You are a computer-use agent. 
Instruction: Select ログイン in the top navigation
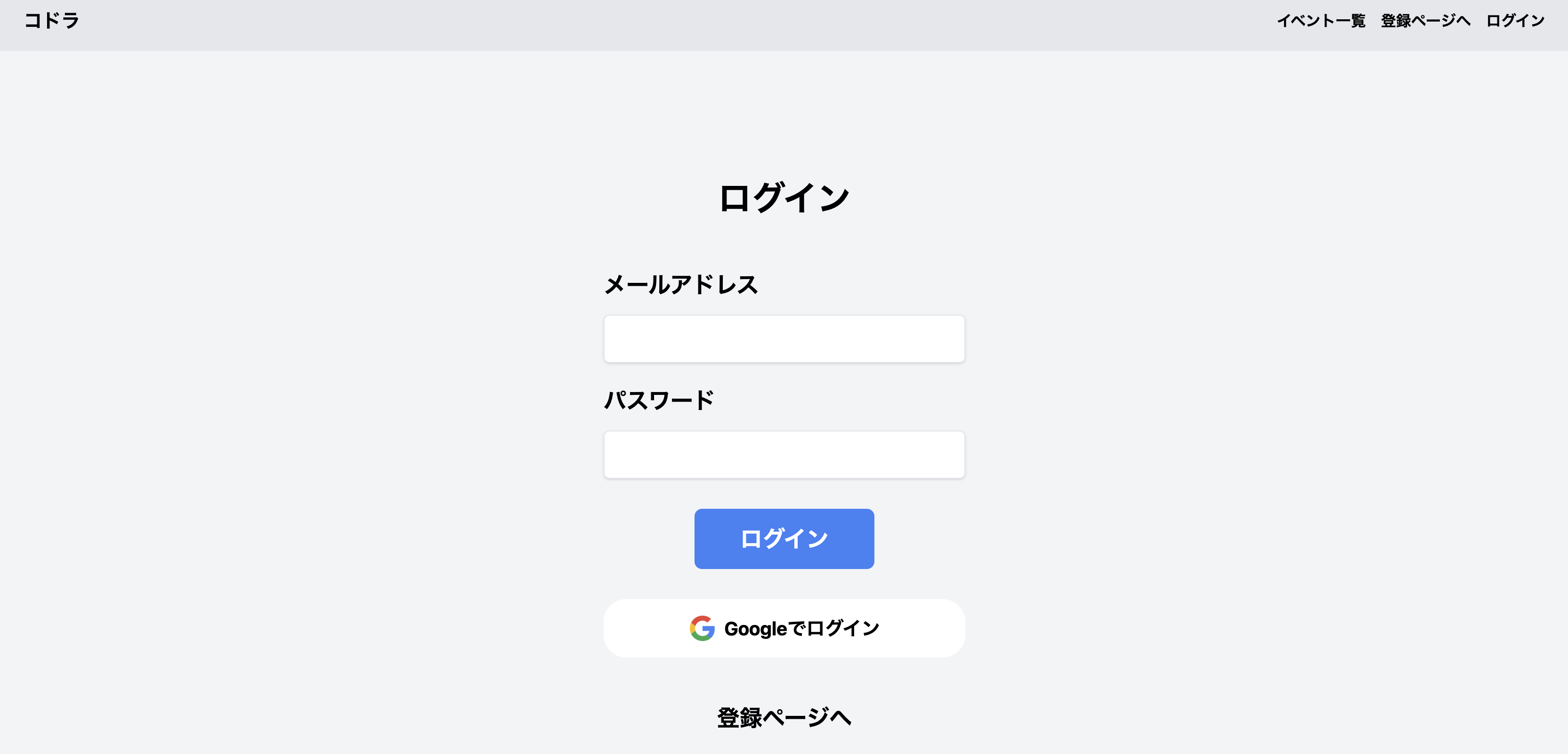tap(1515, 21)
